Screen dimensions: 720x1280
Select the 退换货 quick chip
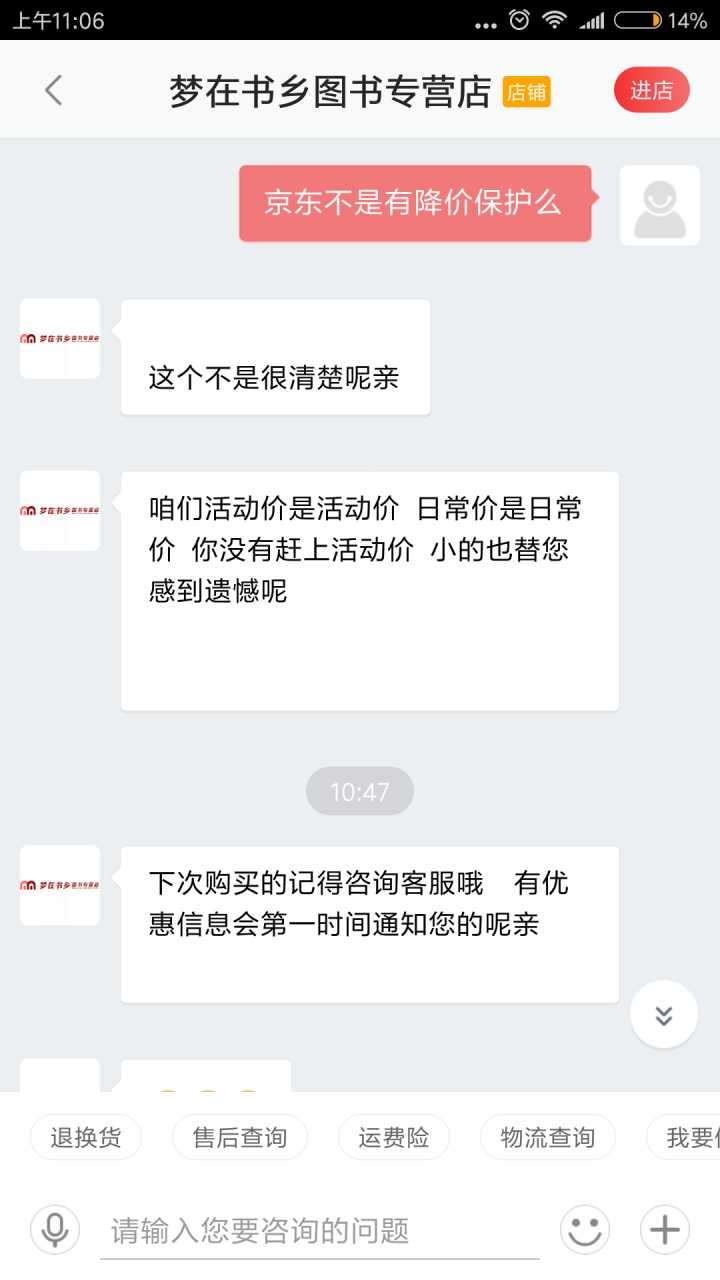86,1137
